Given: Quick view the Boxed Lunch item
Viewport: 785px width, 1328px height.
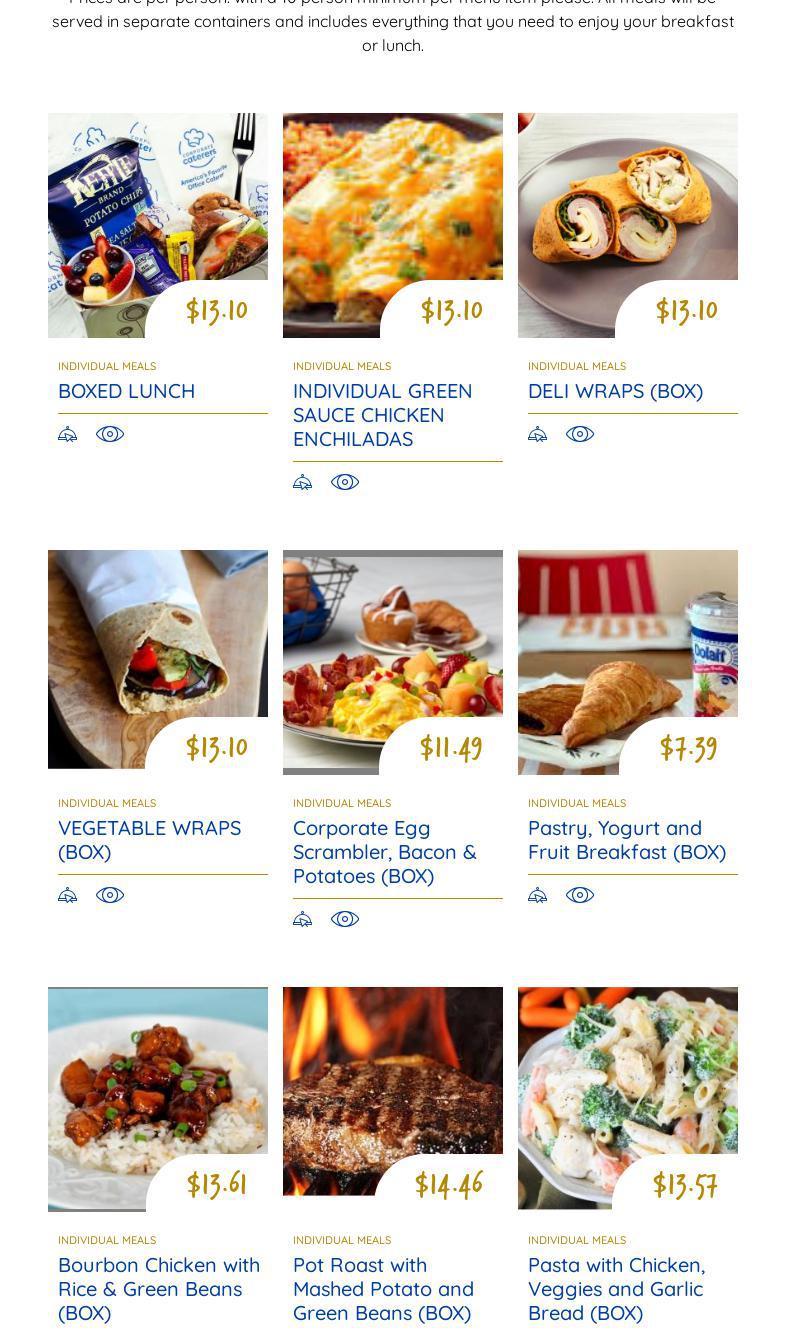Looking at the screenshot, I should click(x=110, y=434).
